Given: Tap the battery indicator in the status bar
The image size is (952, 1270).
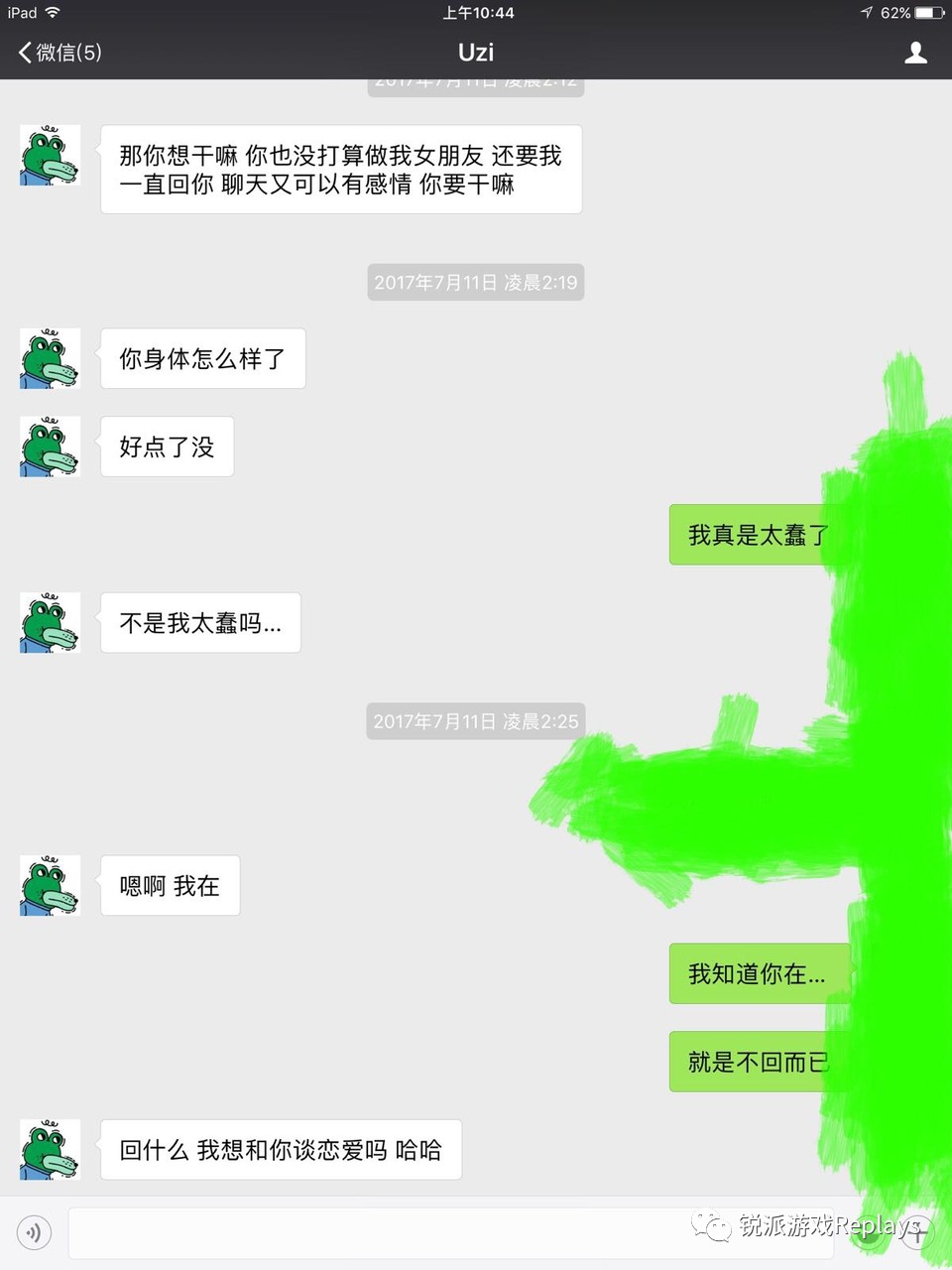Looking at the screenshot, I should (926, 13).
